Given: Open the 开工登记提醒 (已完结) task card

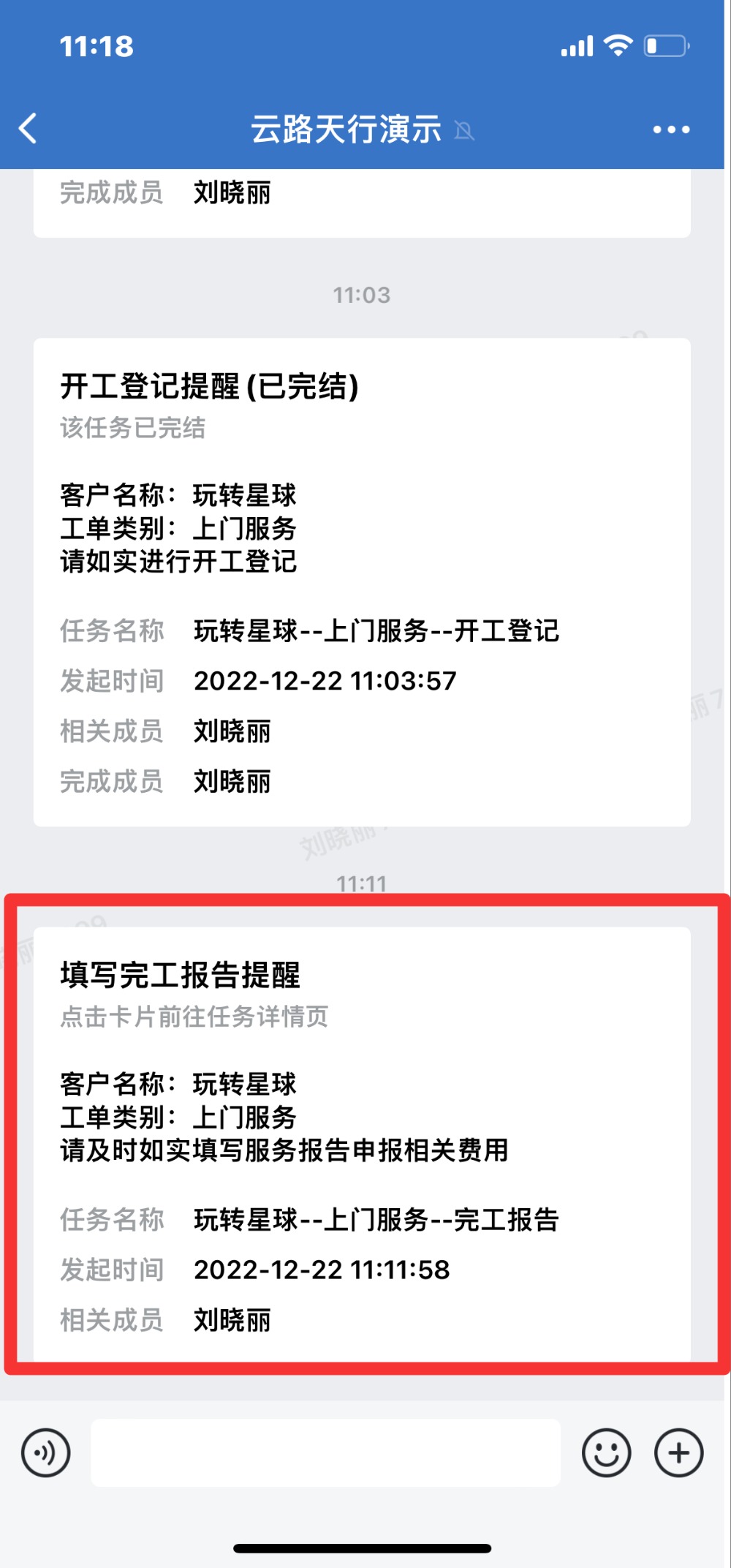Looking at the screenshot, I should click(361, 581).
